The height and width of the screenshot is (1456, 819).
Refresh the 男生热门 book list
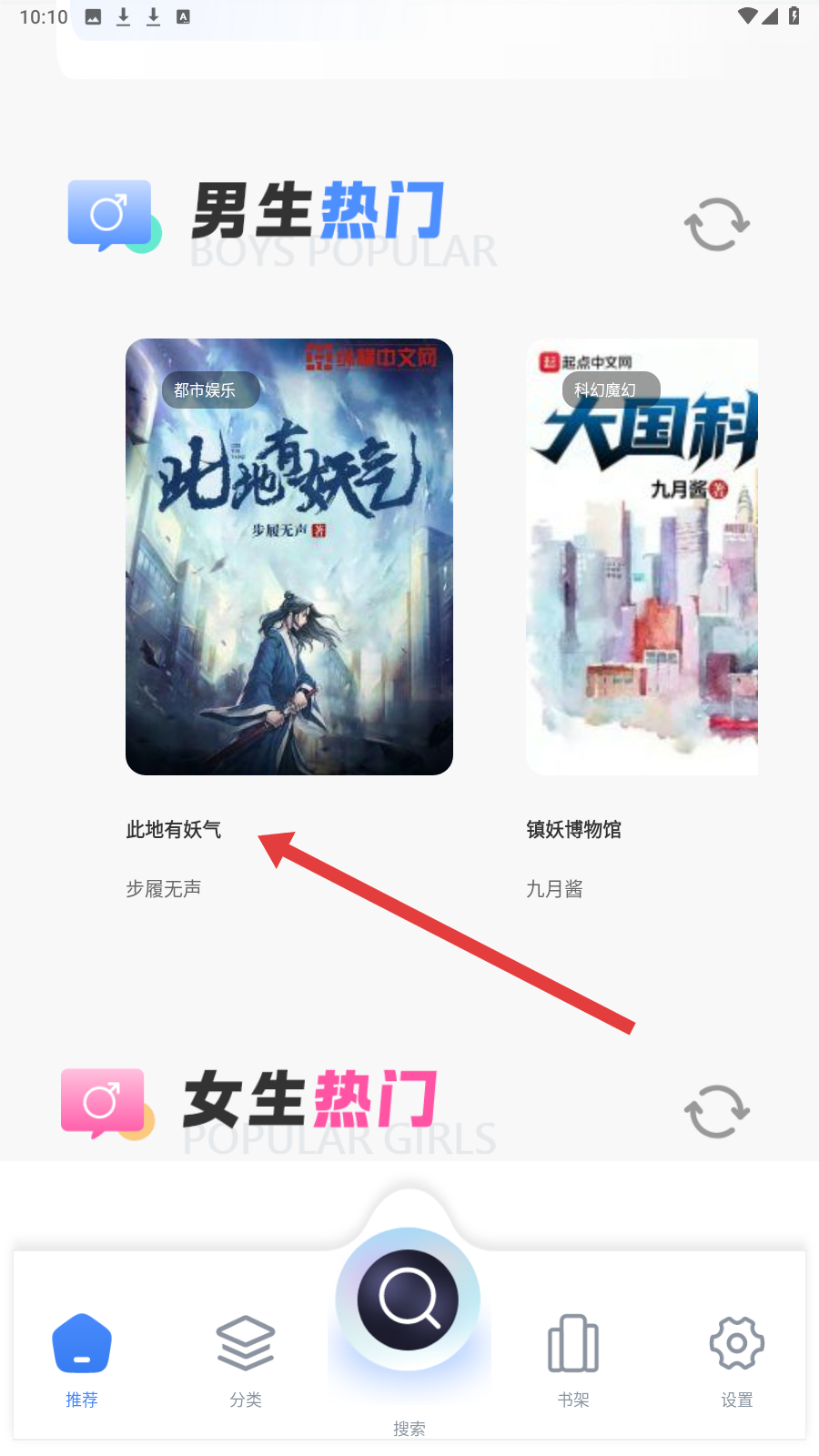pyautogui.click(x=717, y=224)
